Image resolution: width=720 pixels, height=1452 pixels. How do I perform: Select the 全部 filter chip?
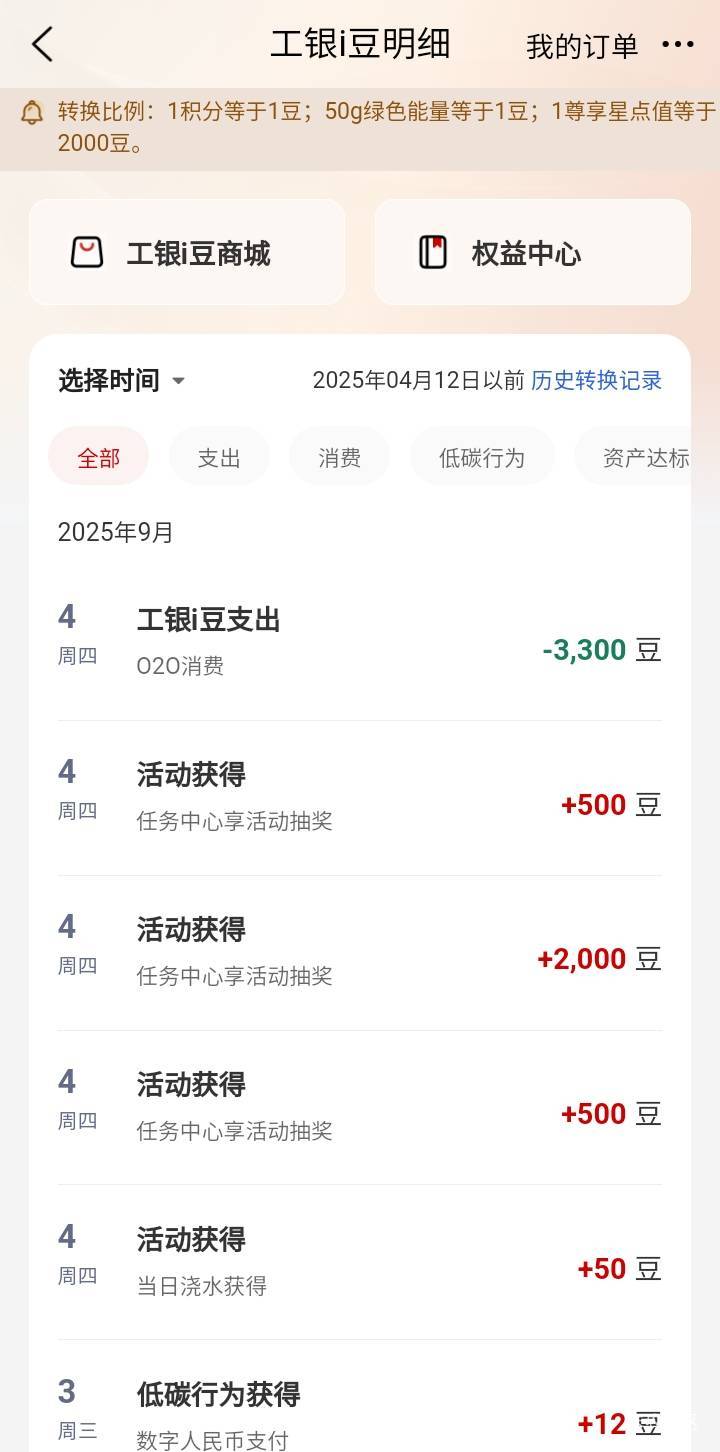(99, 457)
